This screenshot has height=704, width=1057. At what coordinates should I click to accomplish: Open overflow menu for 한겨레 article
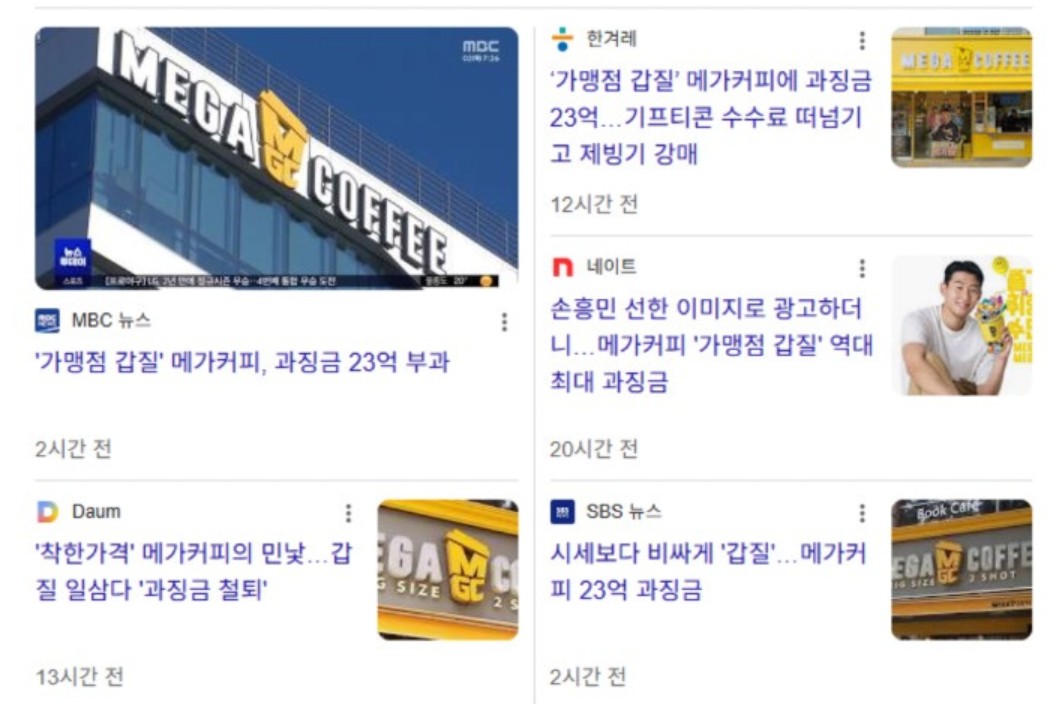coord(862,41)
